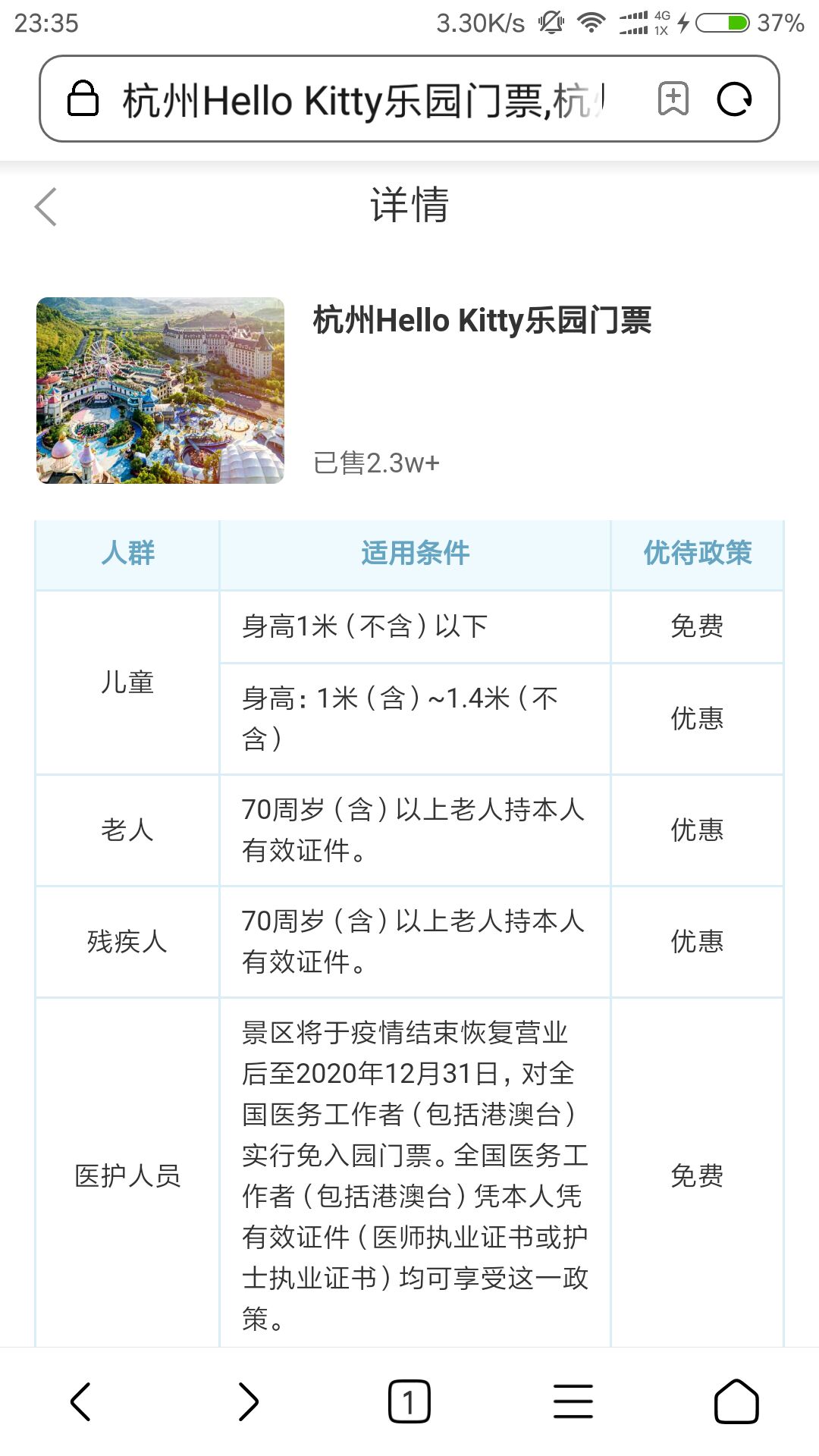Go to the browser home page
Viewport: 819px width, 1456px height.
[736, 1401]
